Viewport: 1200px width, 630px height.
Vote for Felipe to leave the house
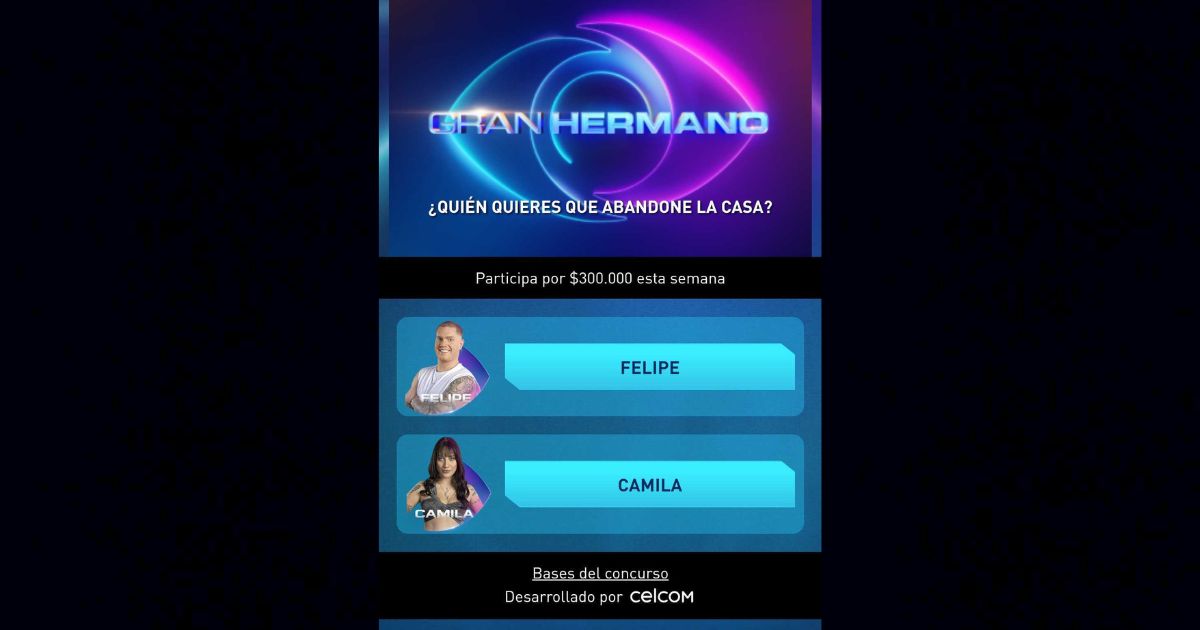(649, 367)
